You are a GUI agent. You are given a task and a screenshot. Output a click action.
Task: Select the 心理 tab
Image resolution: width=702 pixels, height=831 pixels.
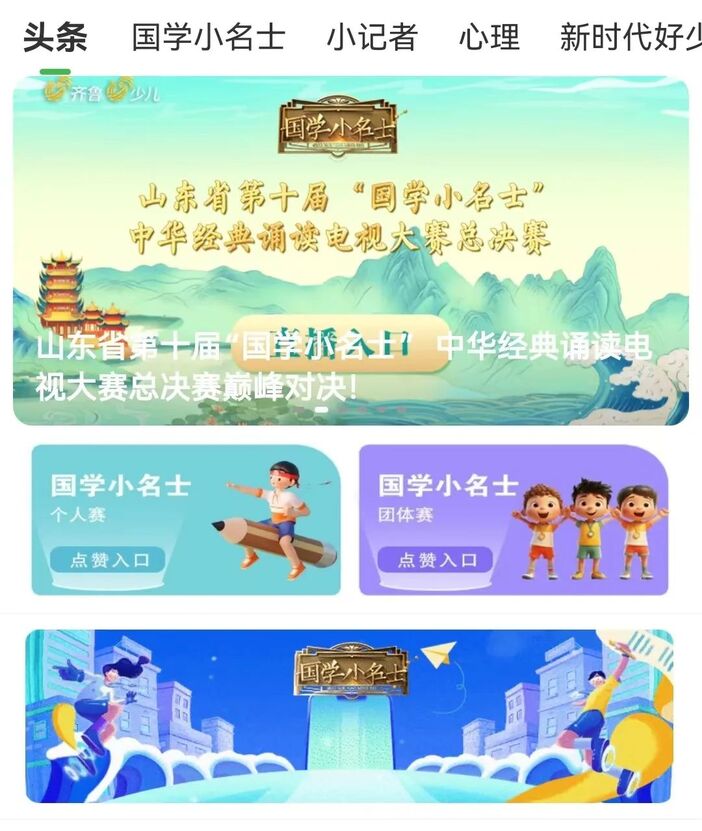489,38
